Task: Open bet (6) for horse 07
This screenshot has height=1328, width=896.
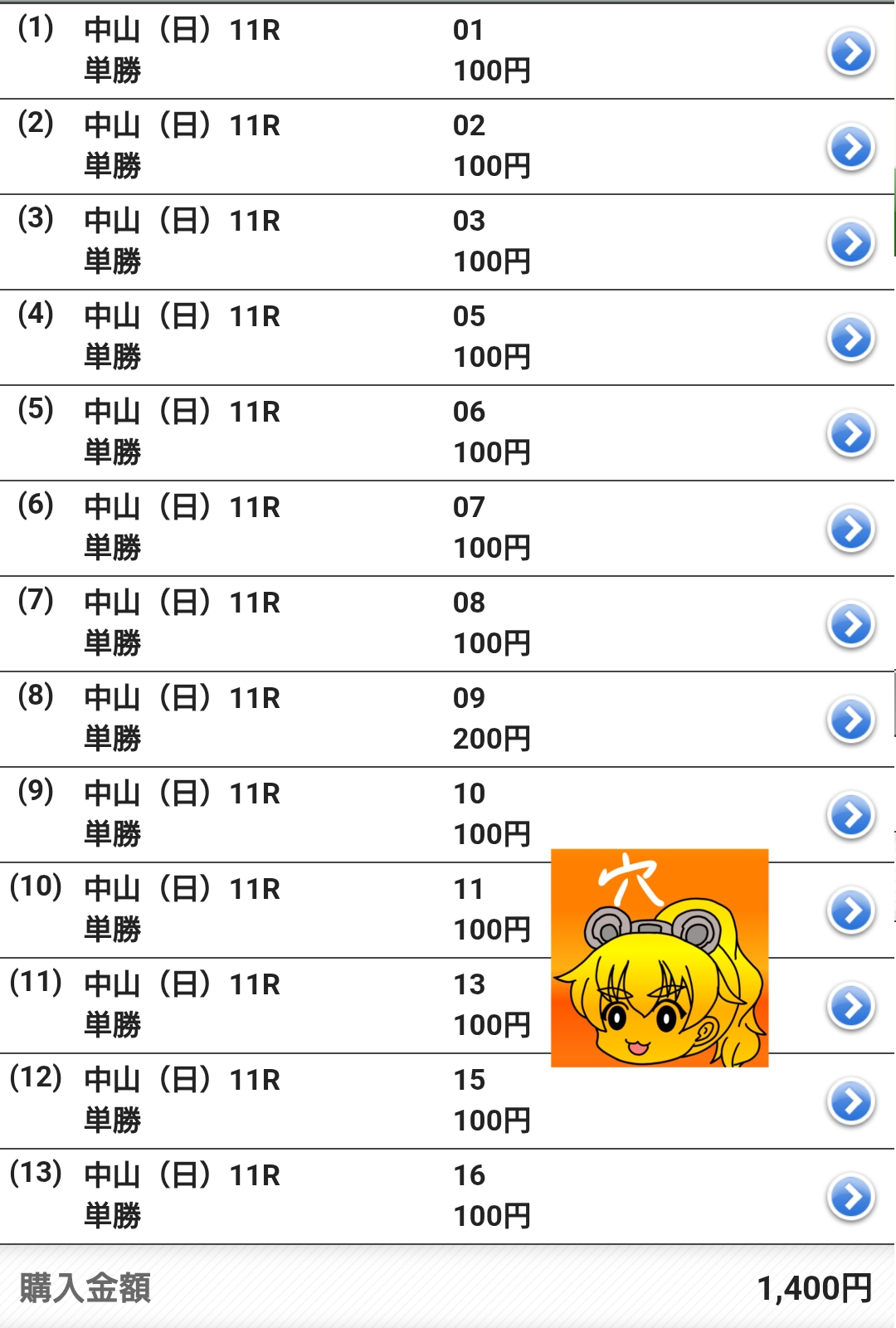Action: 851,530
